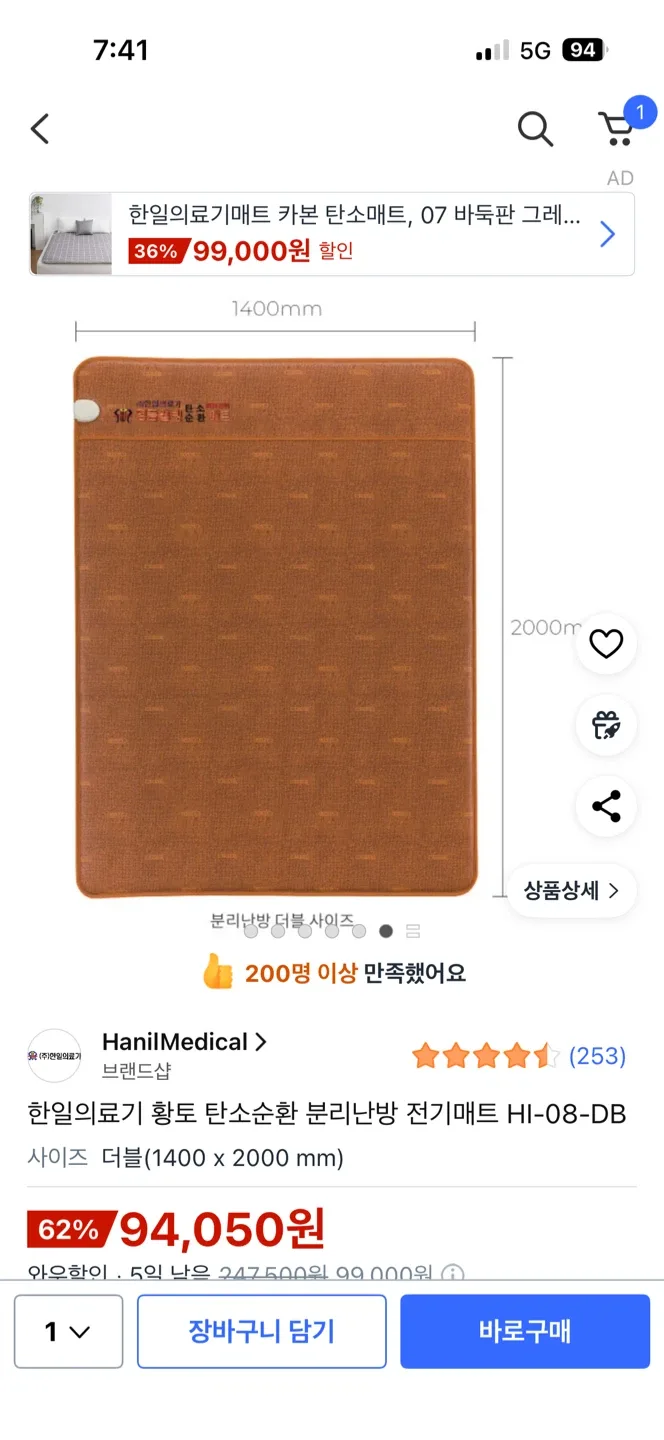Go back to the previous page

click(x=40, y=129)
